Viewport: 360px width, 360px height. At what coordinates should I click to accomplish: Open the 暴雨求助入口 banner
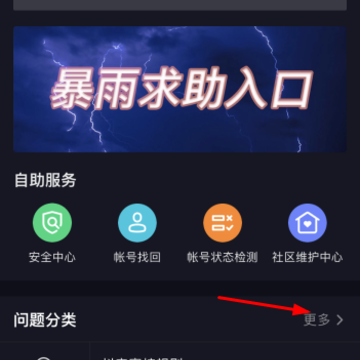coord(180,89)
